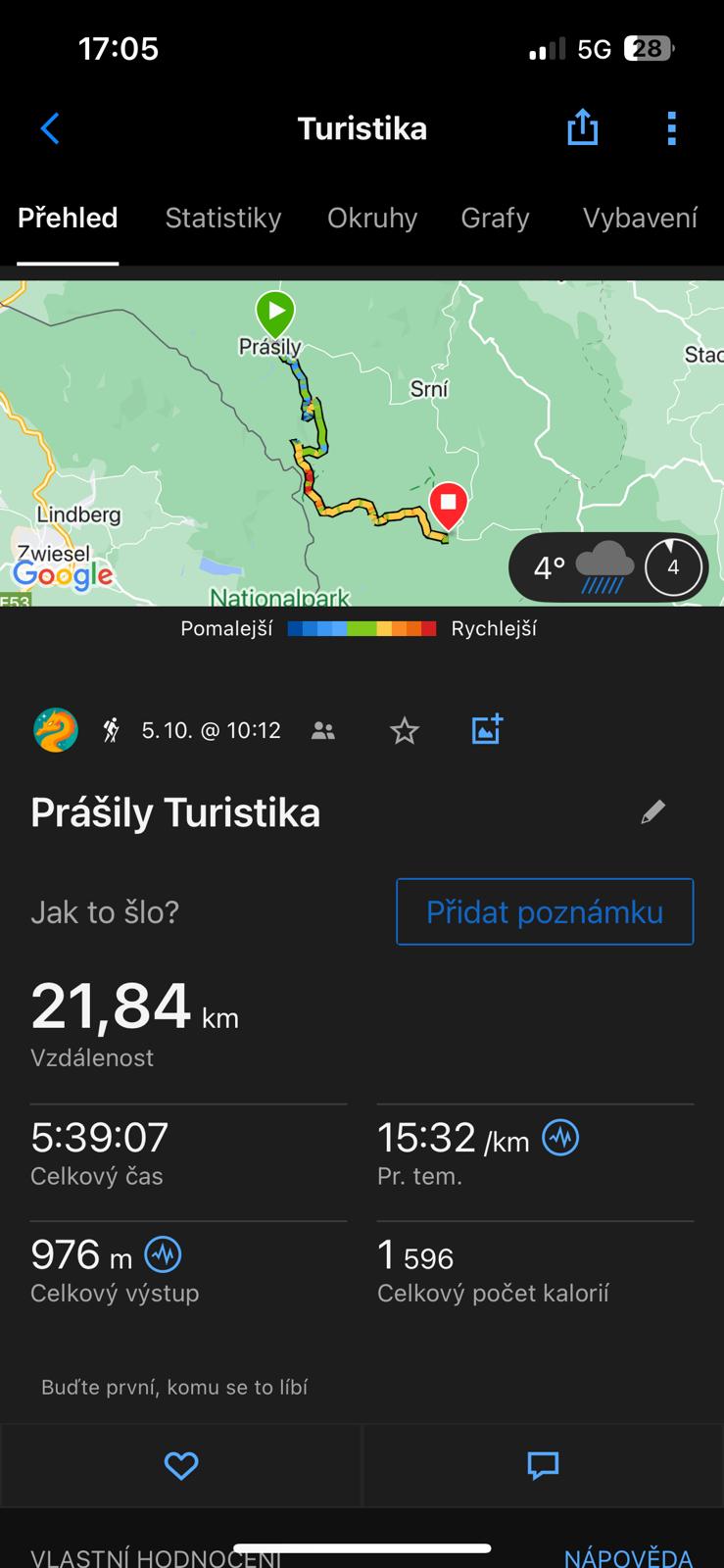
Task: Switch to the Statistiky tab
Action: (223, 218)
